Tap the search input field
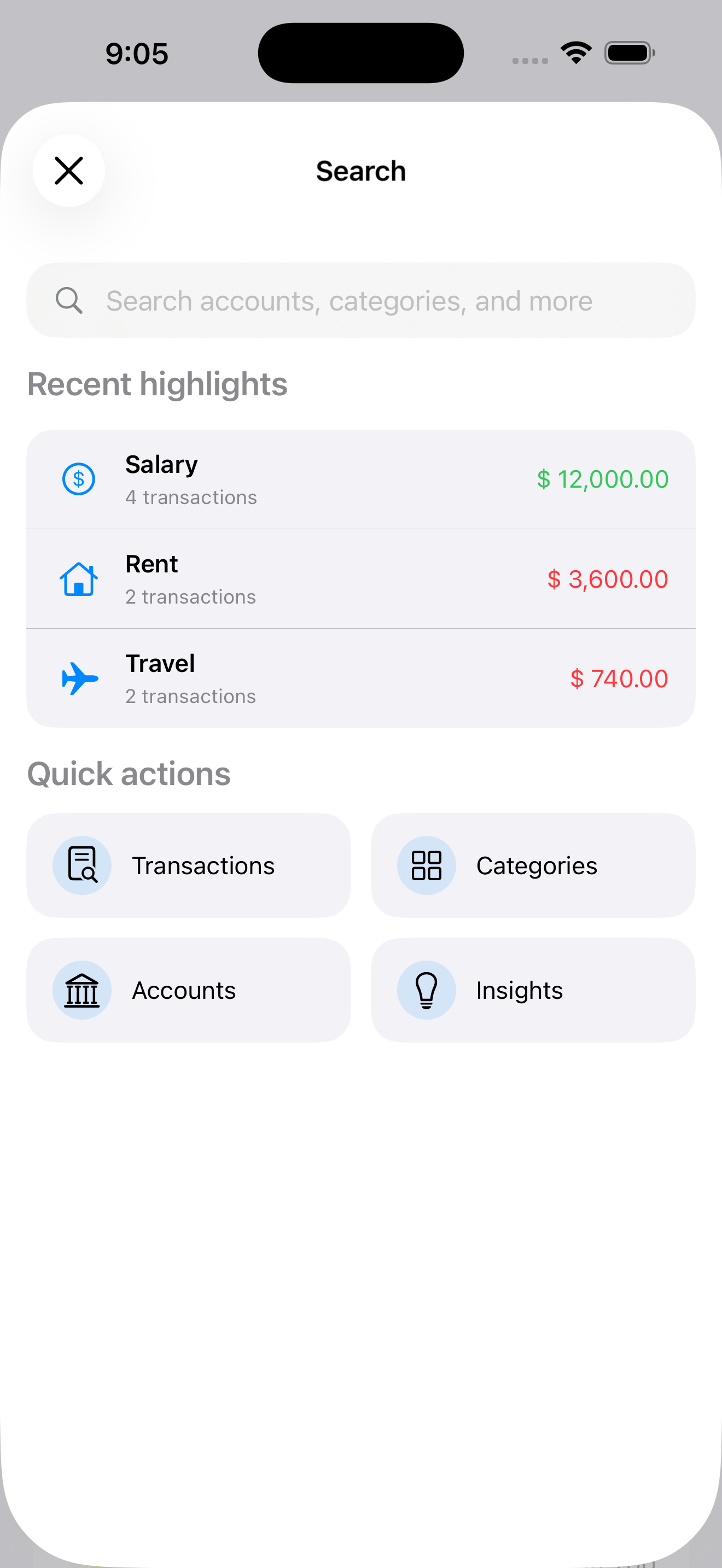The width and height of the screenshot is (722, 1568). pyautogui.click(x=360, y=300)
